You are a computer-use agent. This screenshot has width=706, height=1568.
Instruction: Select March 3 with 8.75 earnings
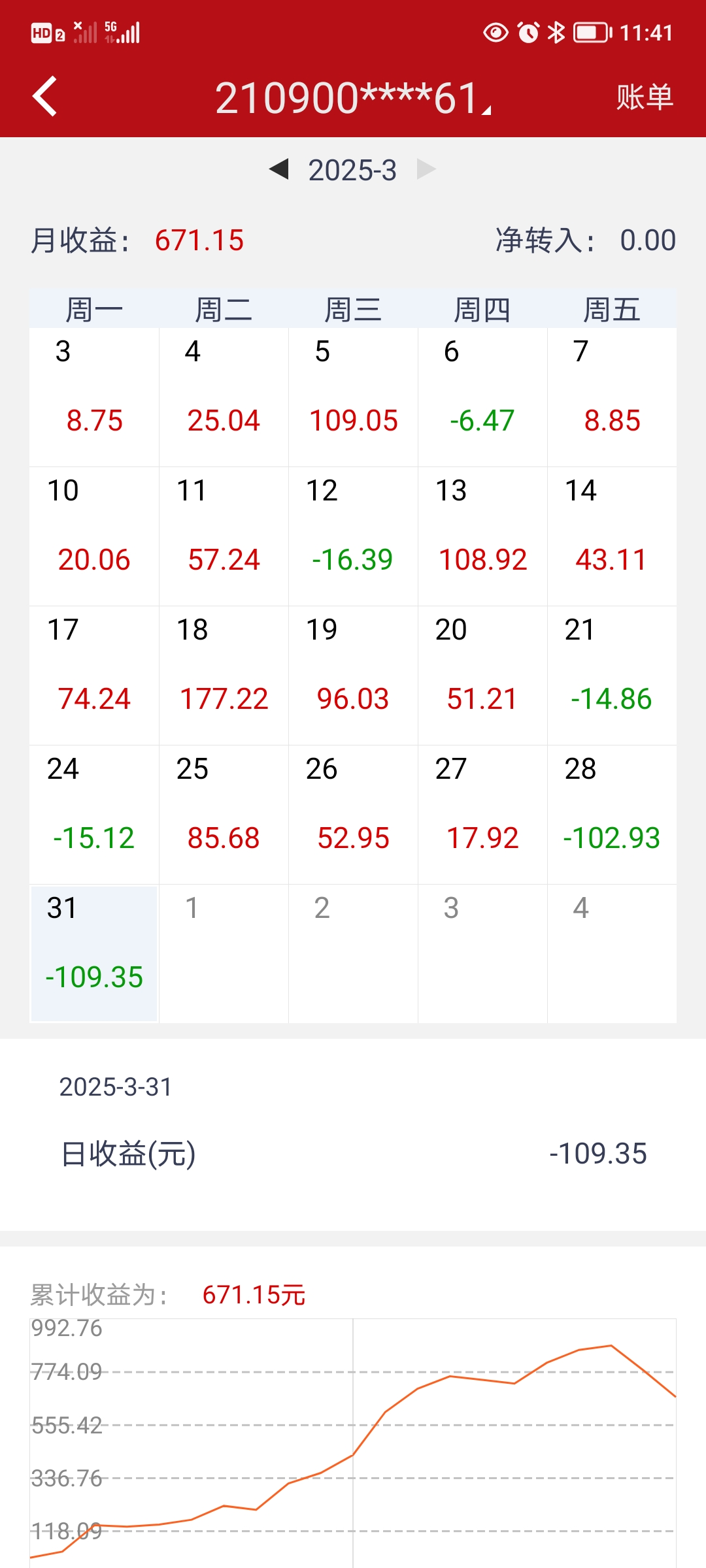point(94,397)
